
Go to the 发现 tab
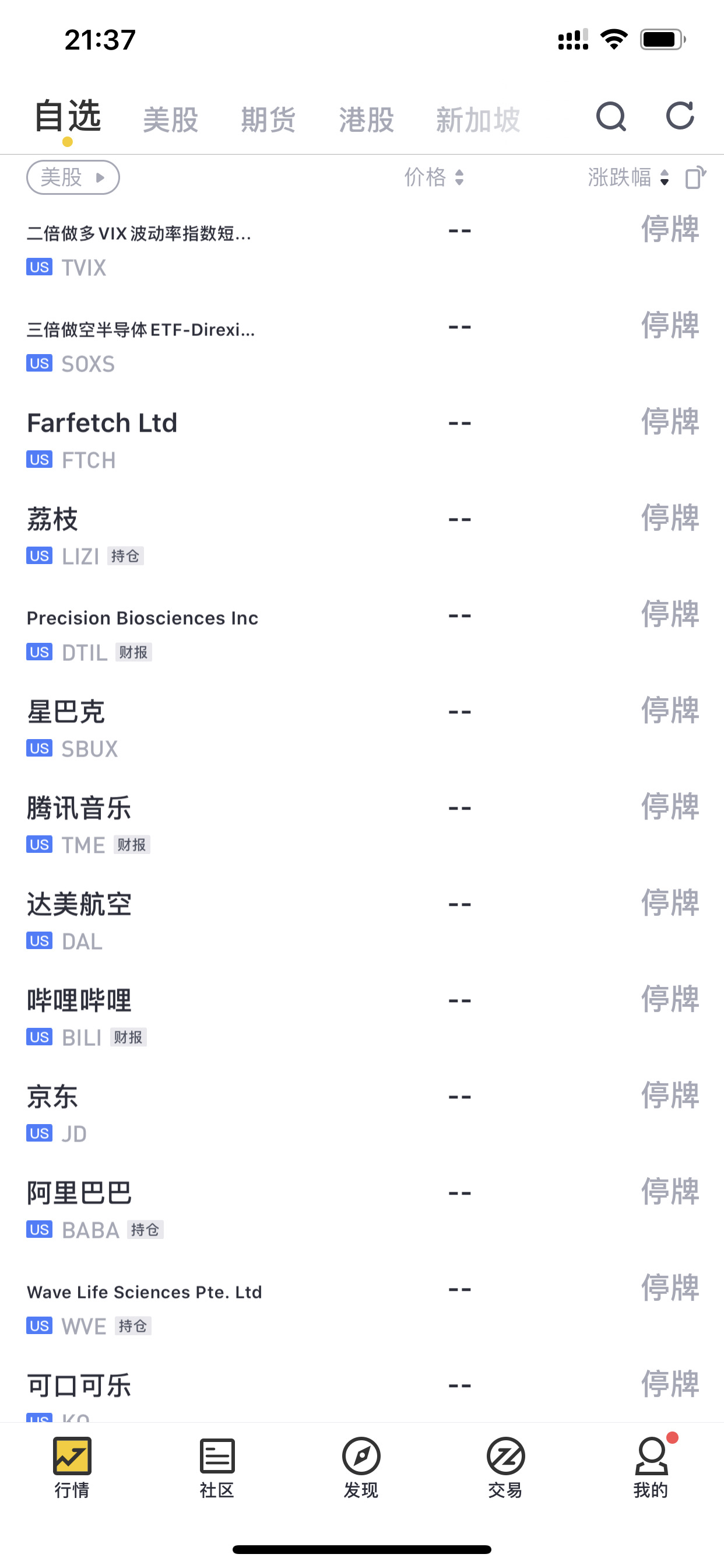tap(361, 1469)
